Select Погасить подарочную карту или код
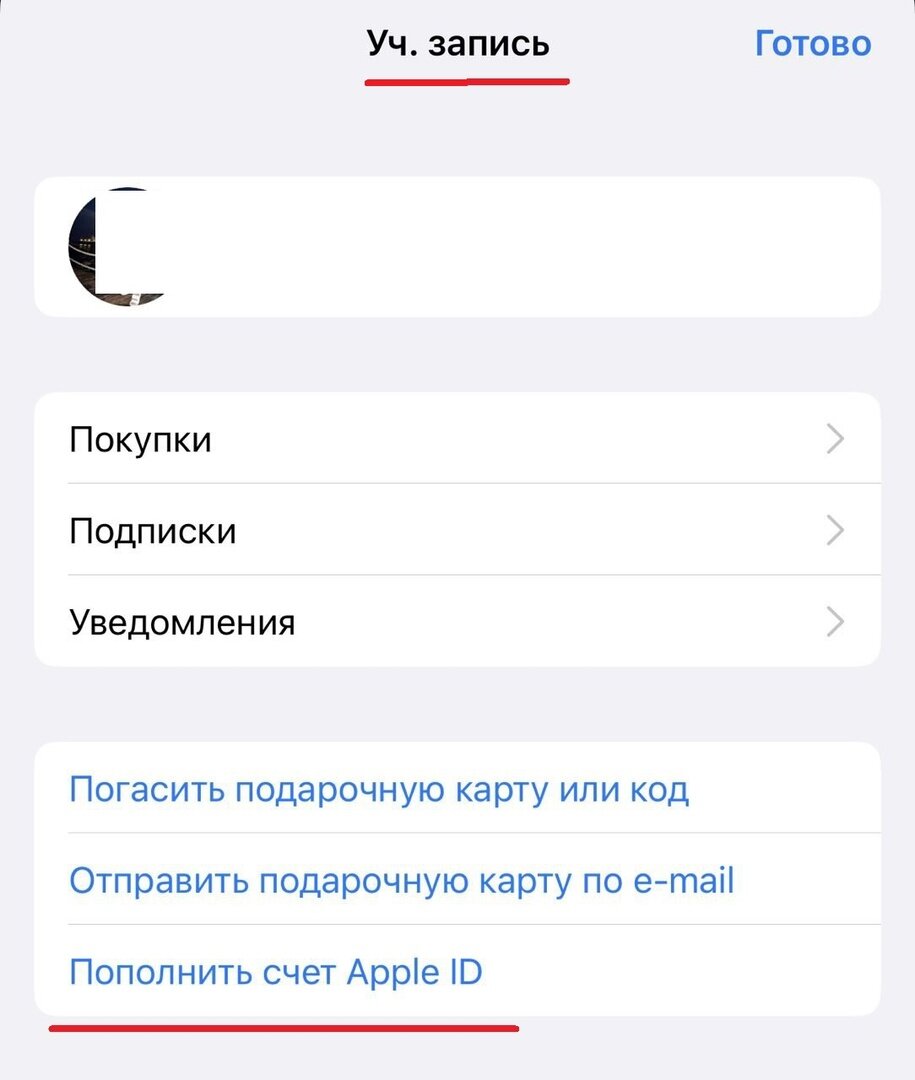The height and width of the screenshot is (1080, 915). point(380,789)
